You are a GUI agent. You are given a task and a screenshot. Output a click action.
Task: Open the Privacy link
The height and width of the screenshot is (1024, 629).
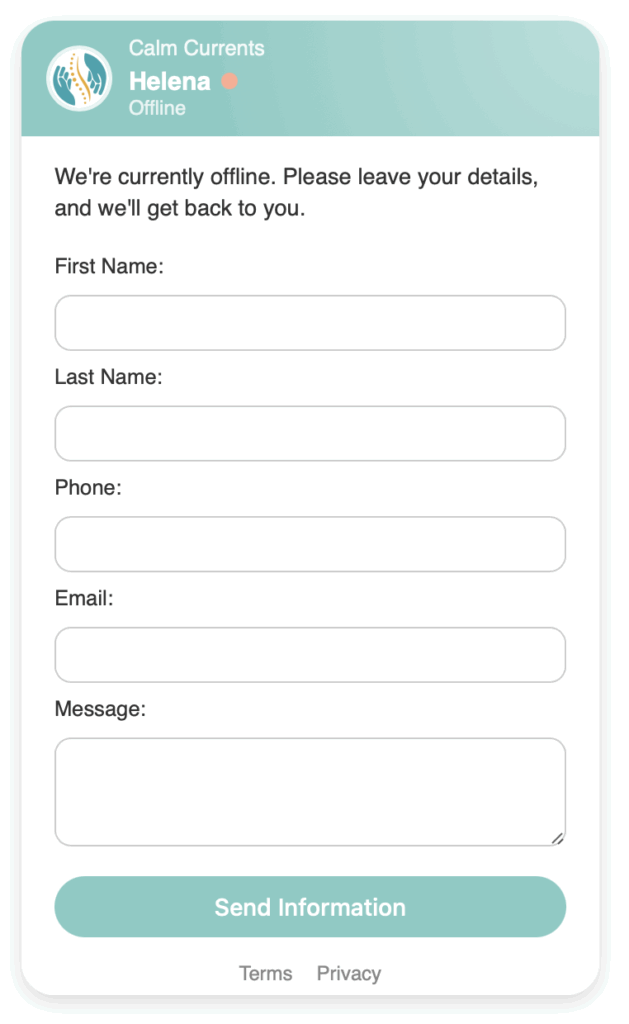pyautogui.click(x=349, y=973)
